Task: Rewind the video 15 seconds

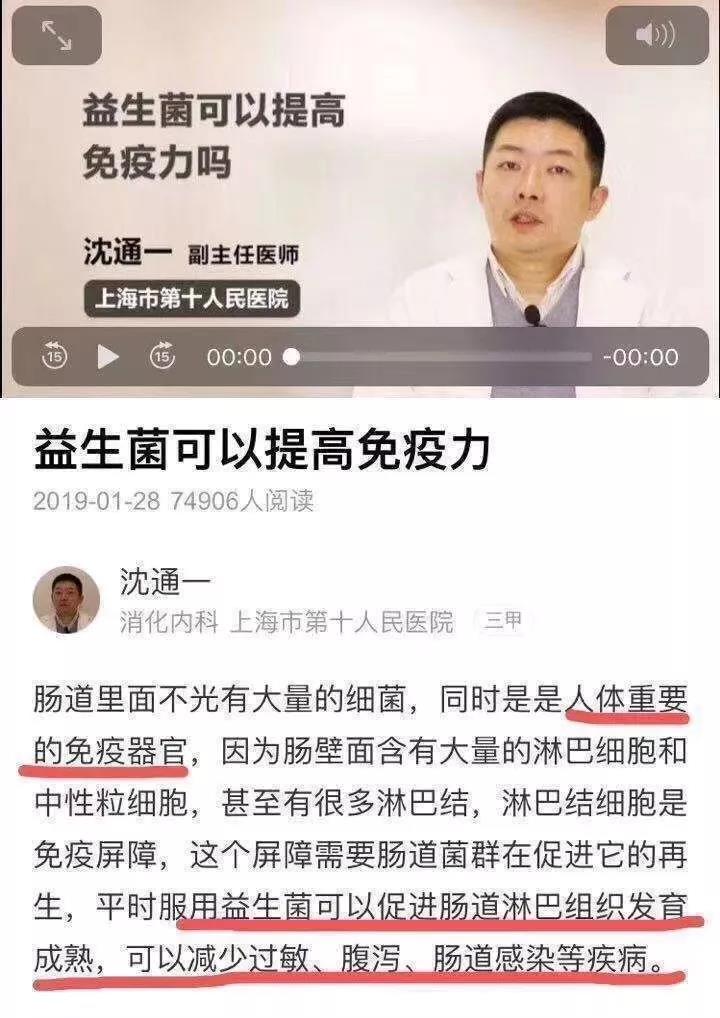Action: click(x=55, y=356)
